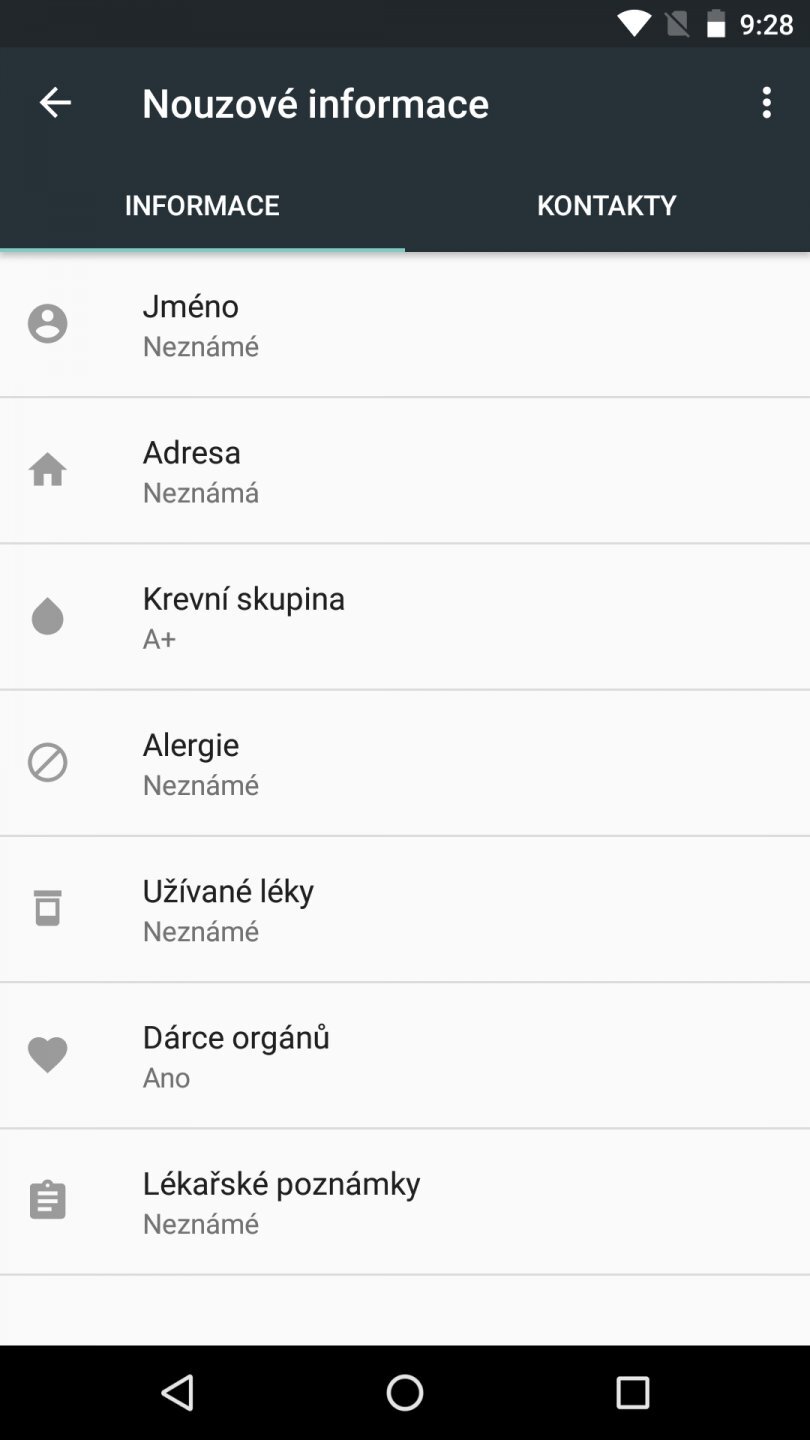This screenshot has width=810, height=1440.
Task: Select the INFORMACE tab
Action: (x=202, y=205)
